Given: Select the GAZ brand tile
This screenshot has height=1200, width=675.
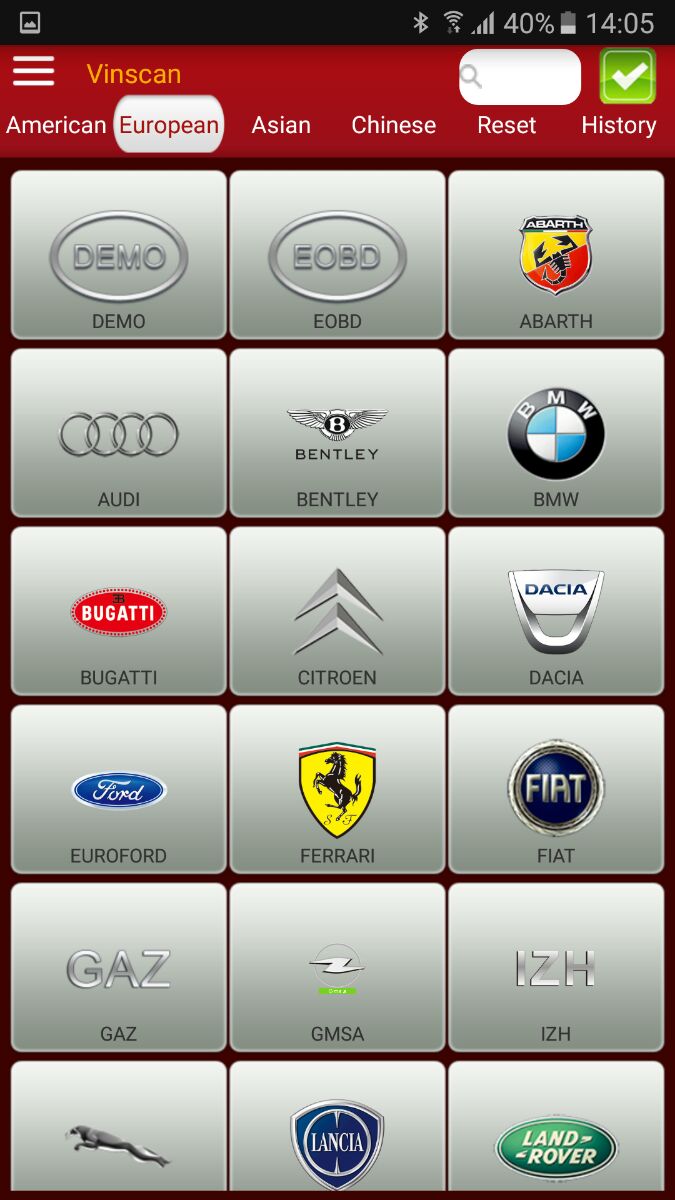Looking at the screenshot, I should pos(119,968).
